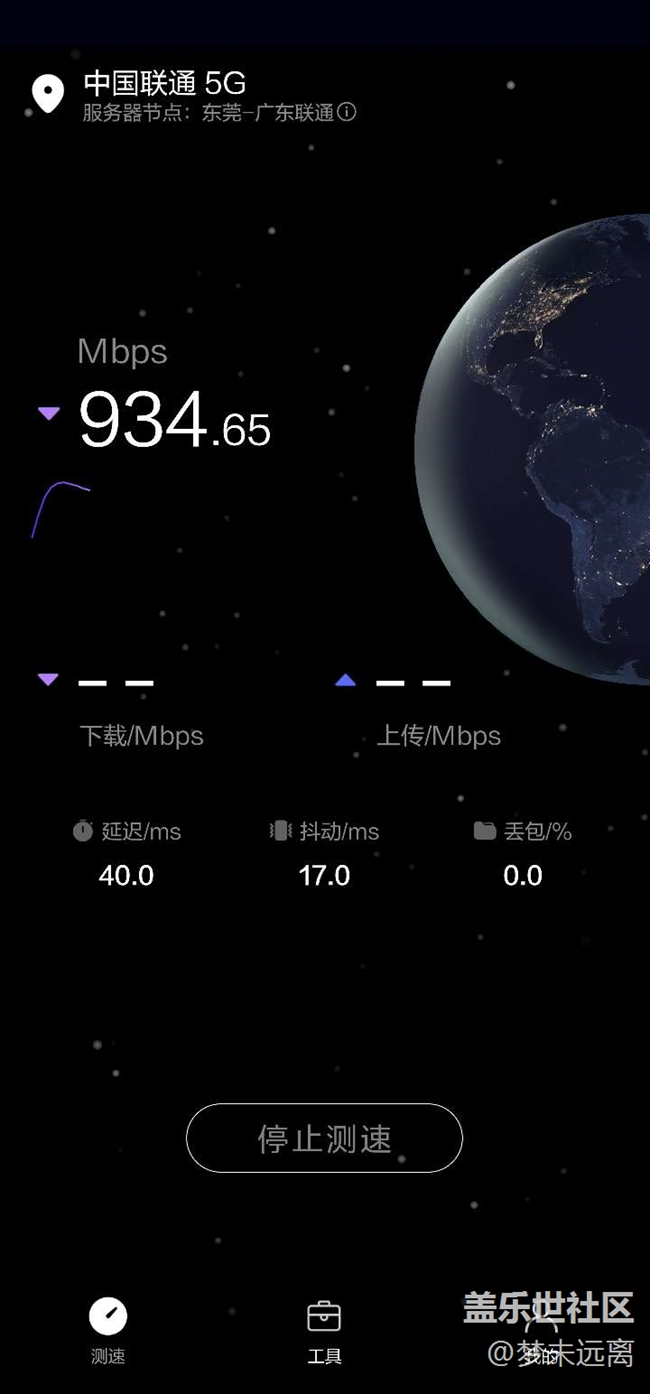Switch to the 测速 tab
Image resolution: width=650 pixels, height=1394 pixels.
108,1331
